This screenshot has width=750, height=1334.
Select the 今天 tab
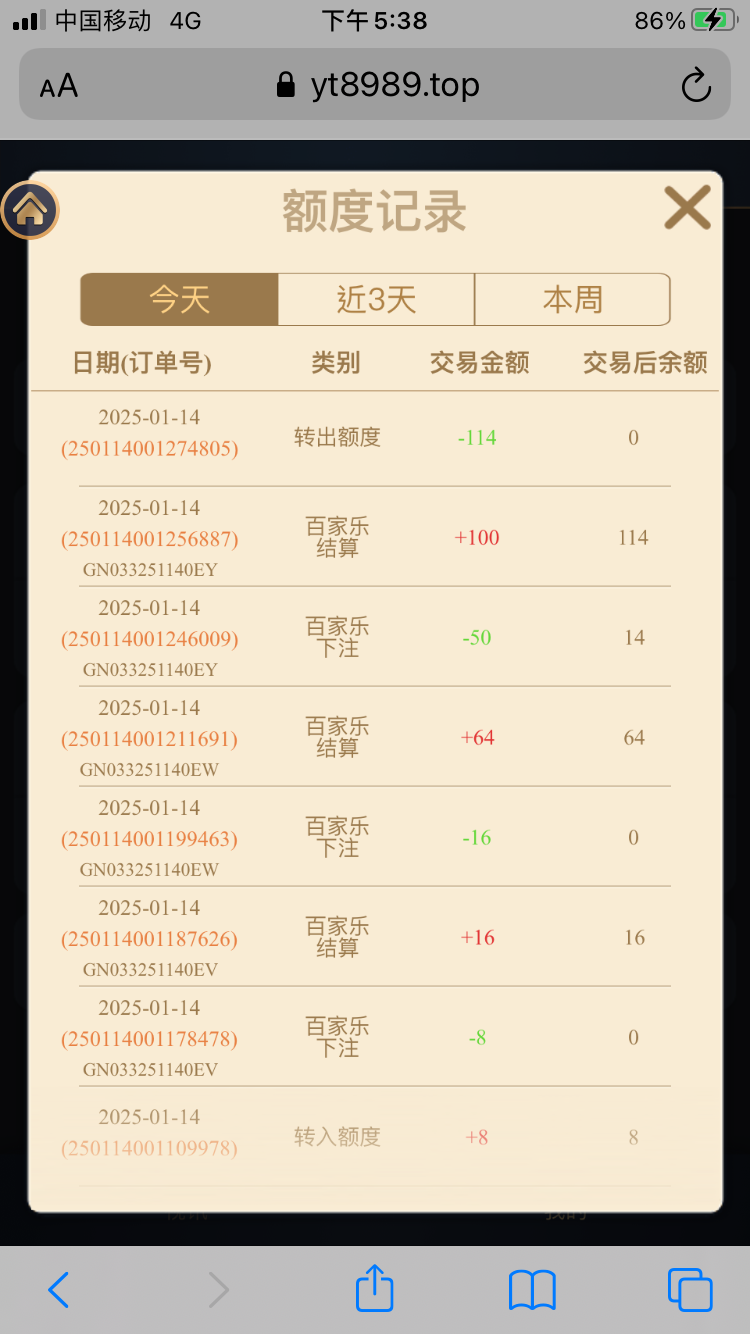[179, 299]
